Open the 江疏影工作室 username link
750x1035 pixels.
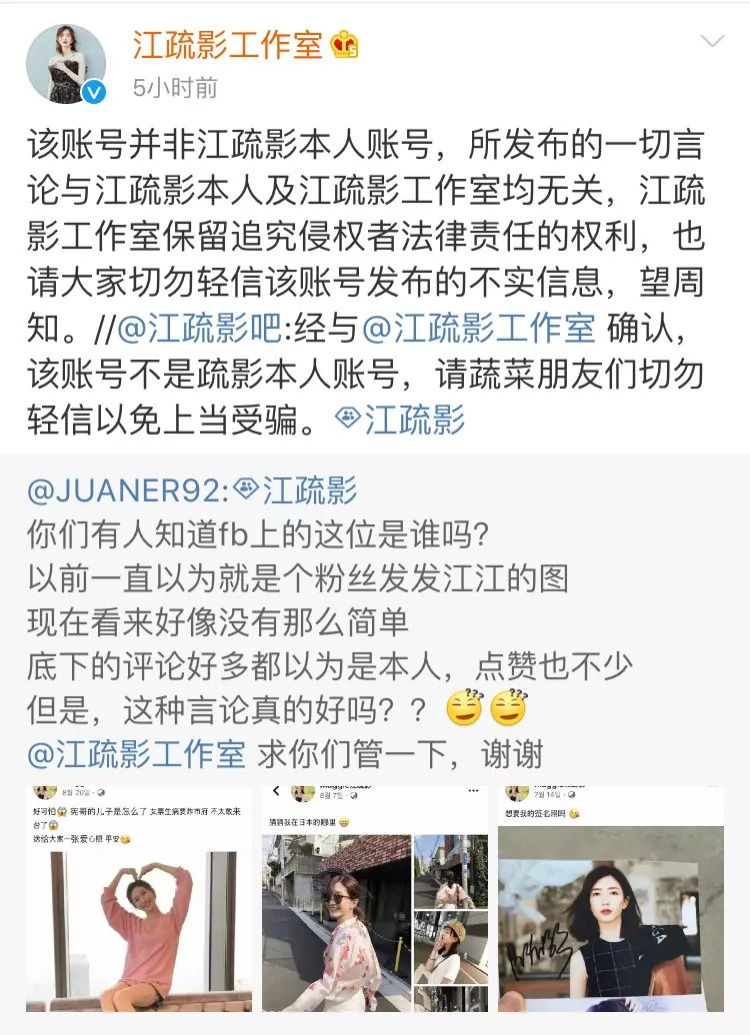(227, 44)
